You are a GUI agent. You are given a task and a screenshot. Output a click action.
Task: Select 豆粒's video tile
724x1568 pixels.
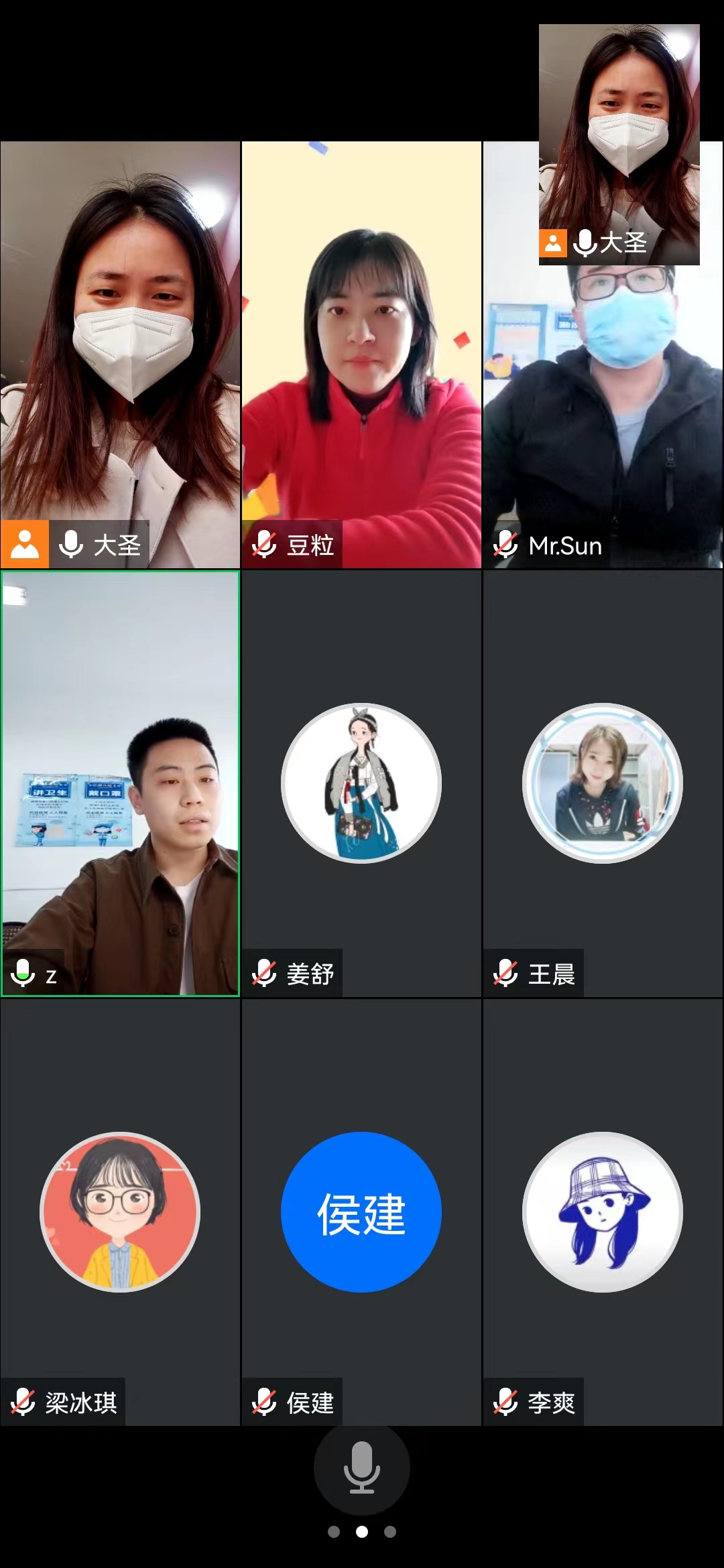pyautogui.click(x=361, y=355)
